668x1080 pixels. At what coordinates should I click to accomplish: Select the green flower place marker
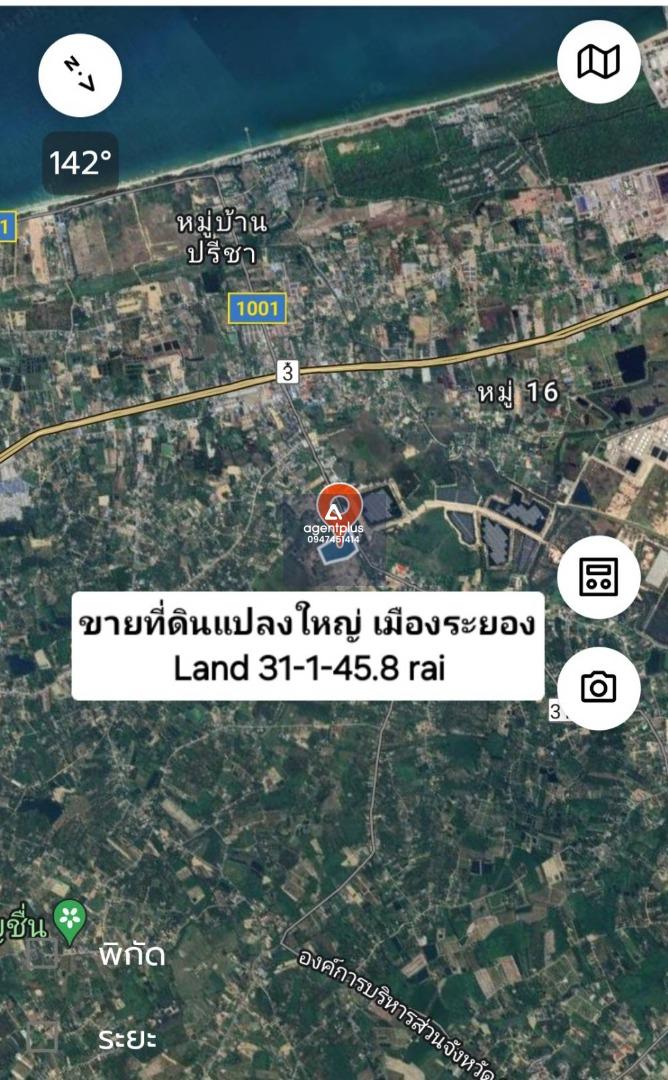point(70,921)
